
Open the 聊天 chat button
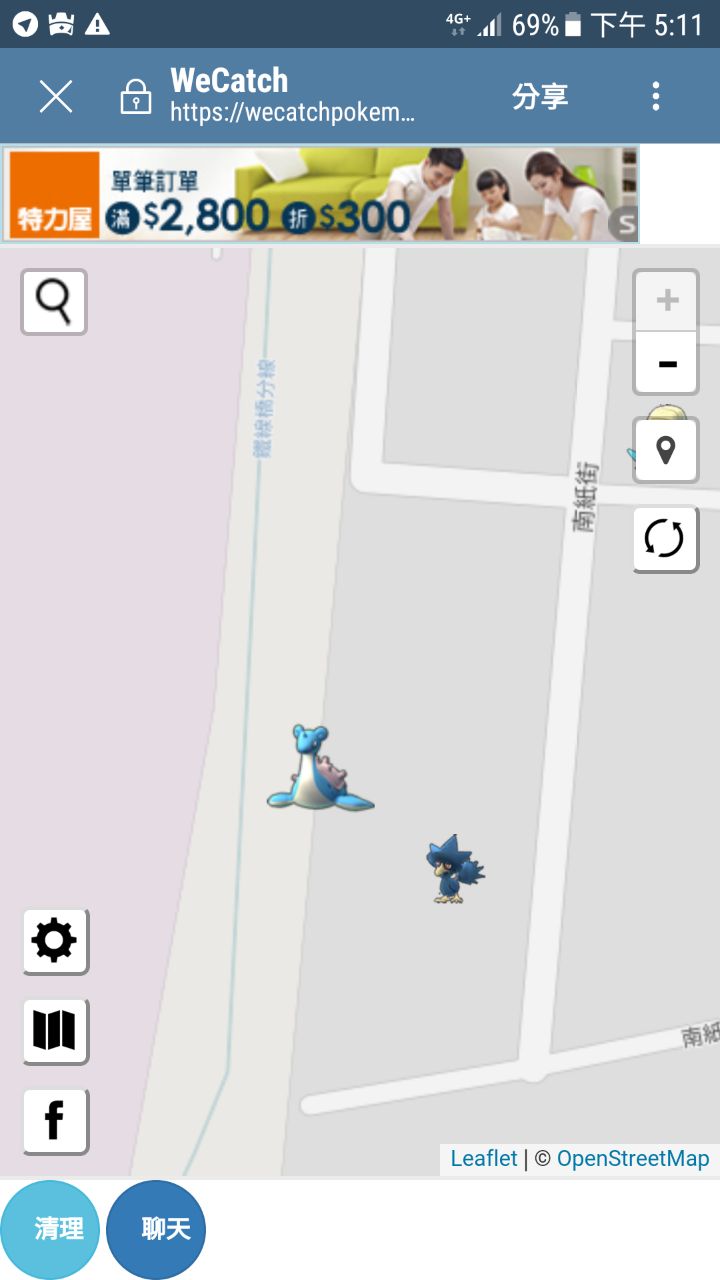point(156,1229)
